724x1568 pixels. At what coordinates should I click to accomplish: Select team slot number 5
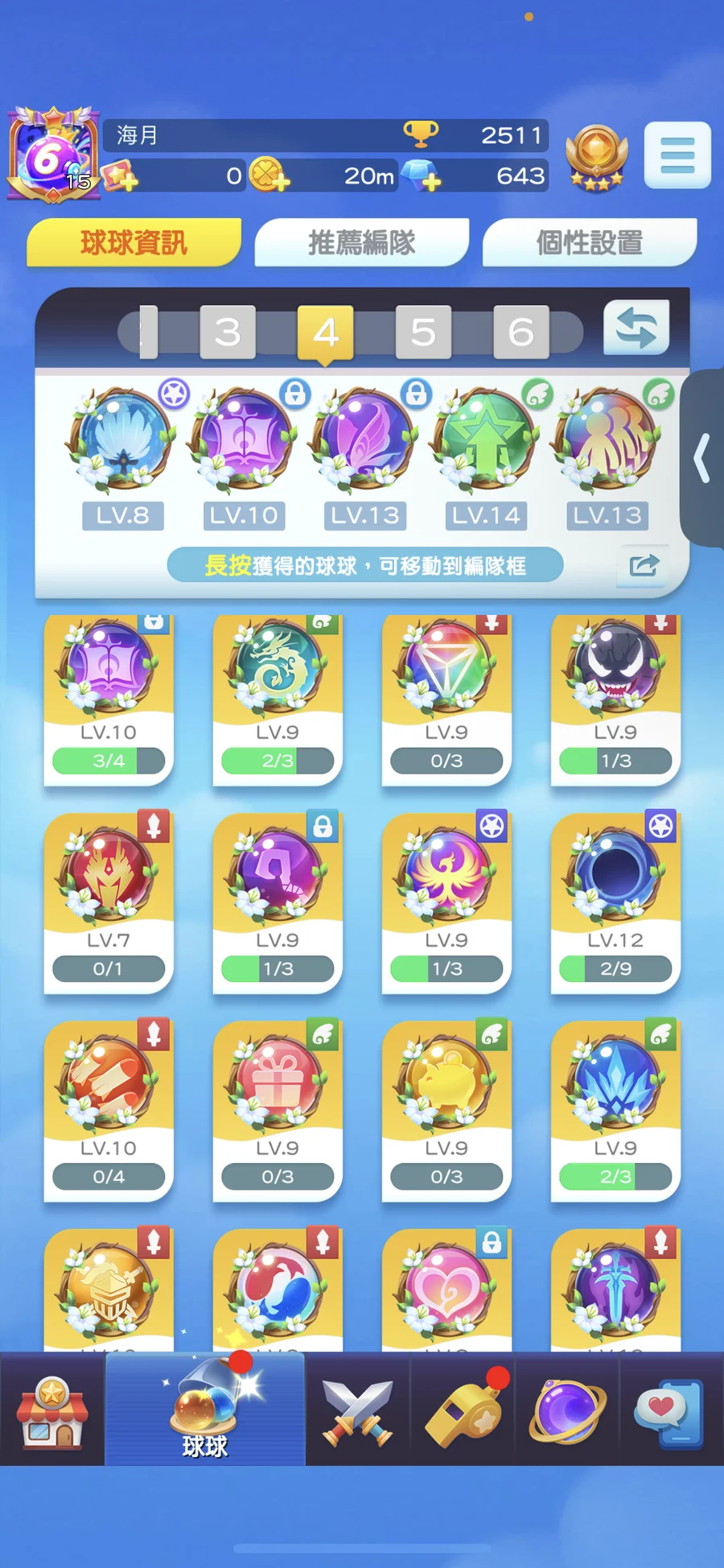(423, 332)
